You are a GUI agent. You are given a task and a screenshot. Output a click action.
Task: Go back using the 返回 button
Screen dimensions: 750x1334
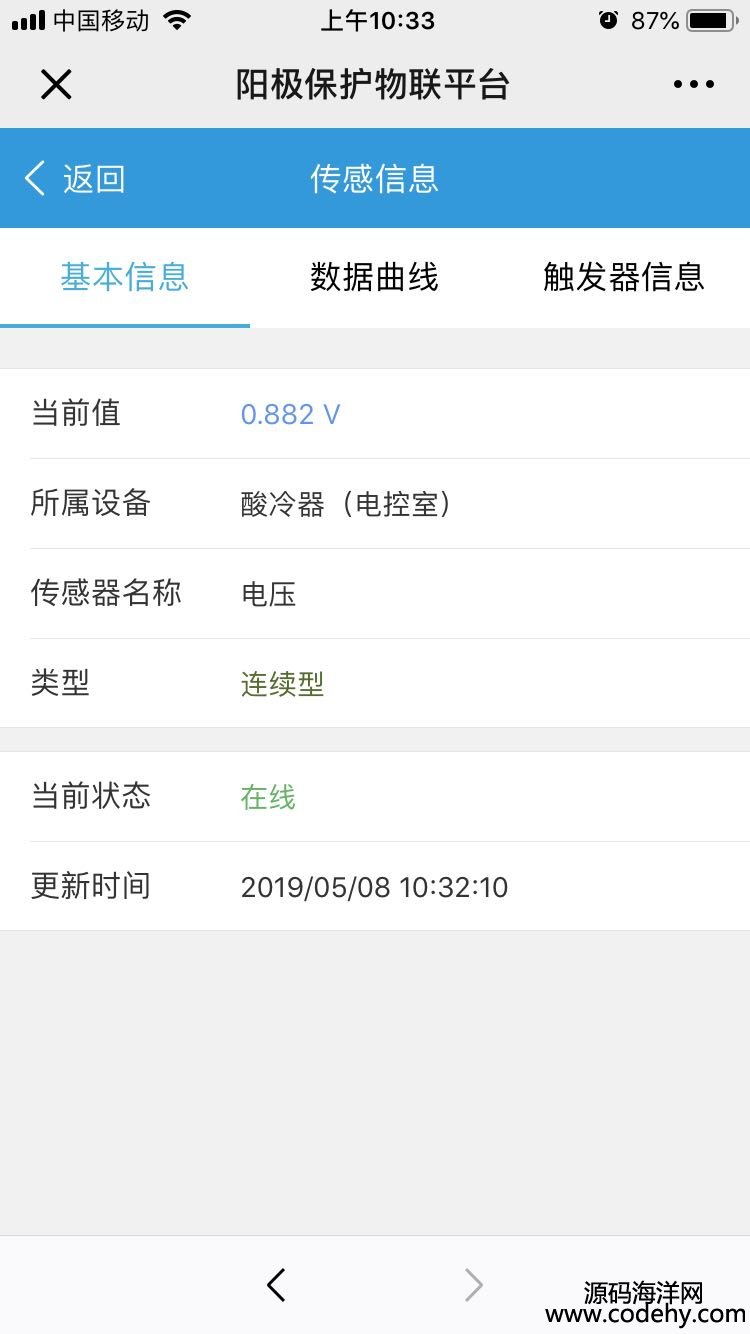[x=75, y=179]
